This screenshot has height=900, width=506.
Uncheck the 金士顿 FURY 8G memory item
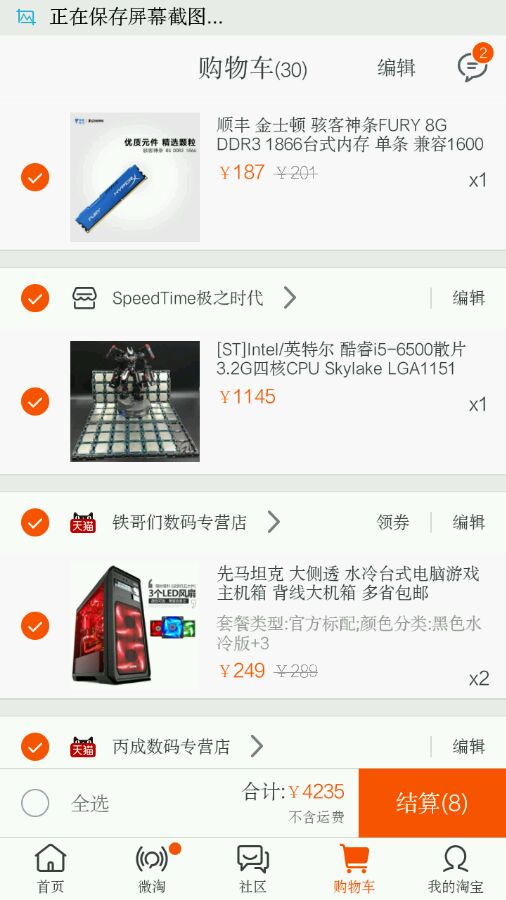click(35, 177)
